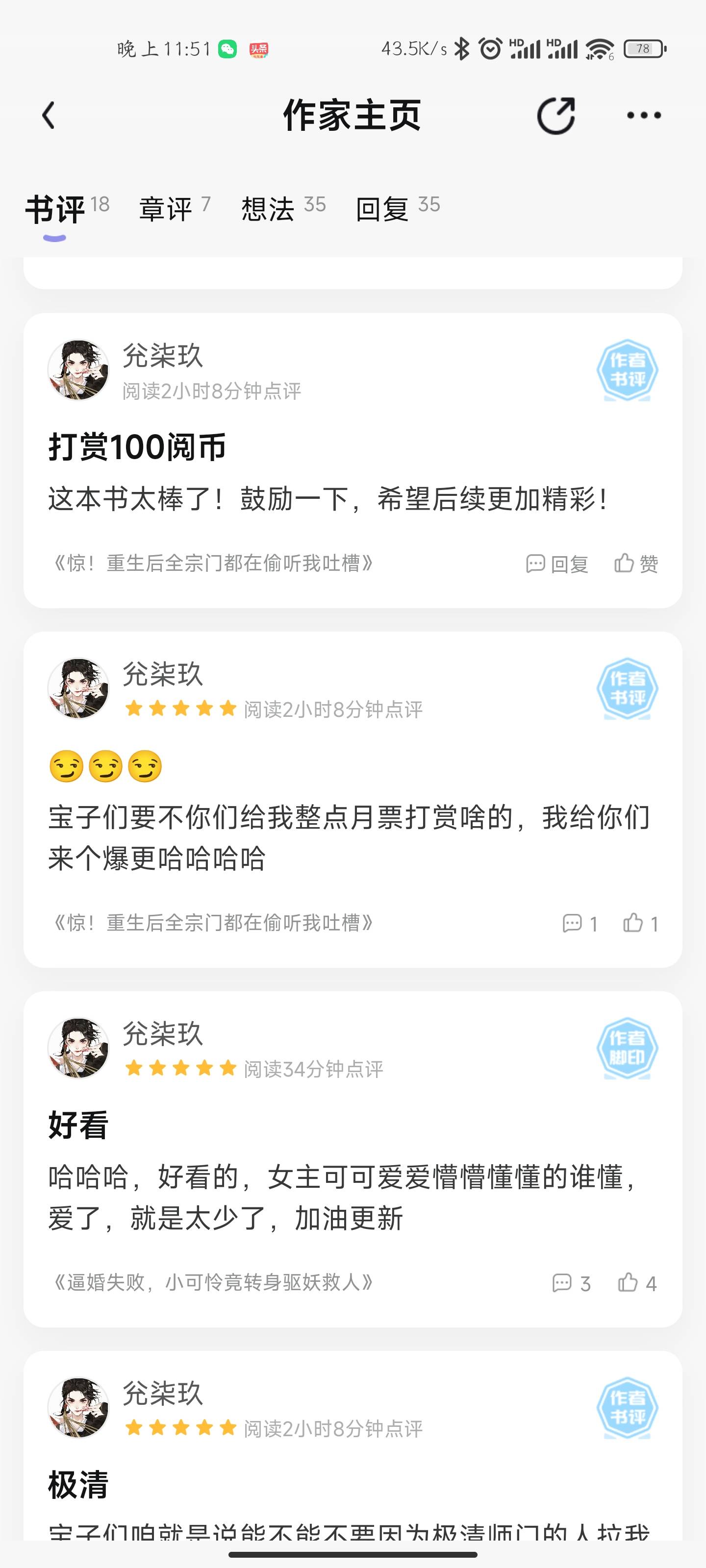Switch to the 想法 tab

[283, 209]
